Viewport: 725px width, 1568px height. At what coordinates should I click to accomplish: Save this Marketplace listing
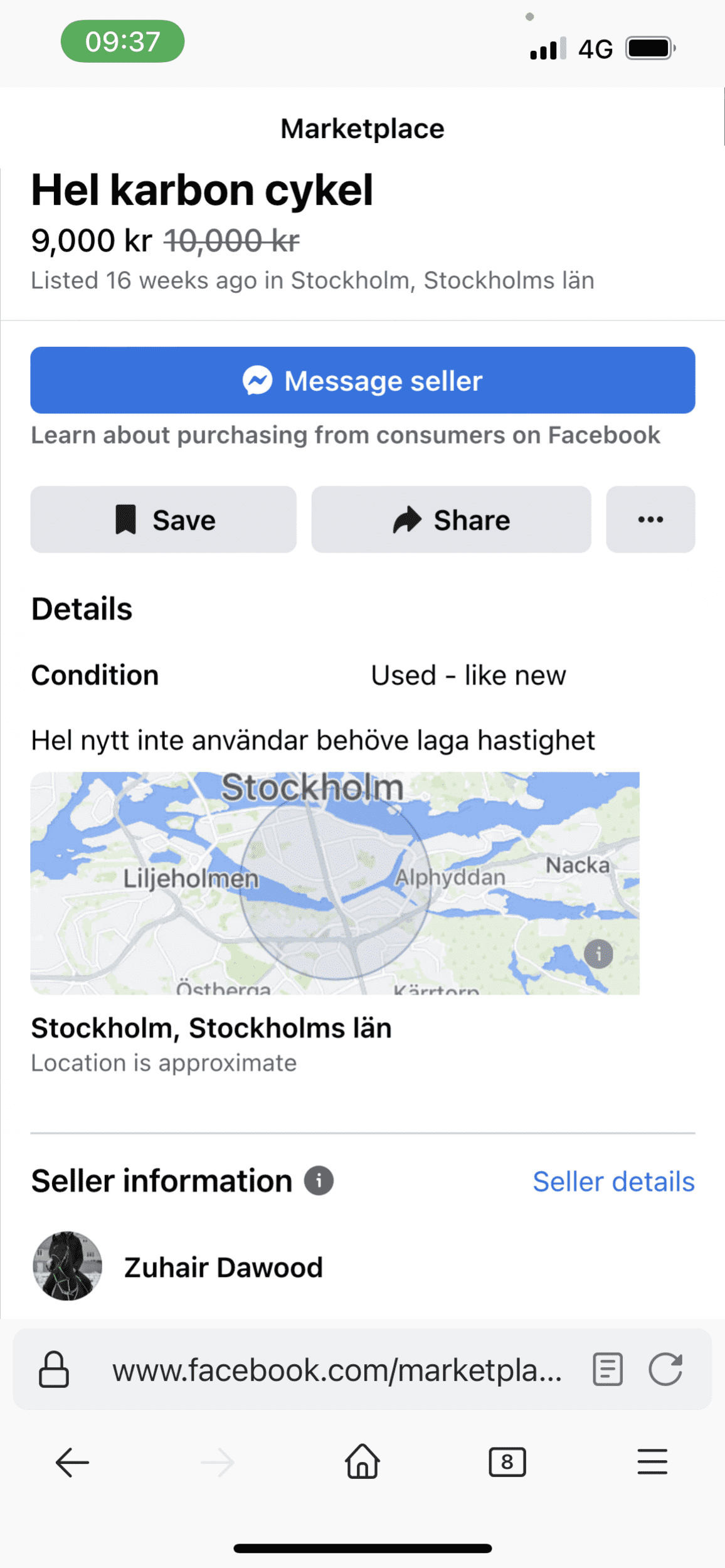tap(163, 519)
